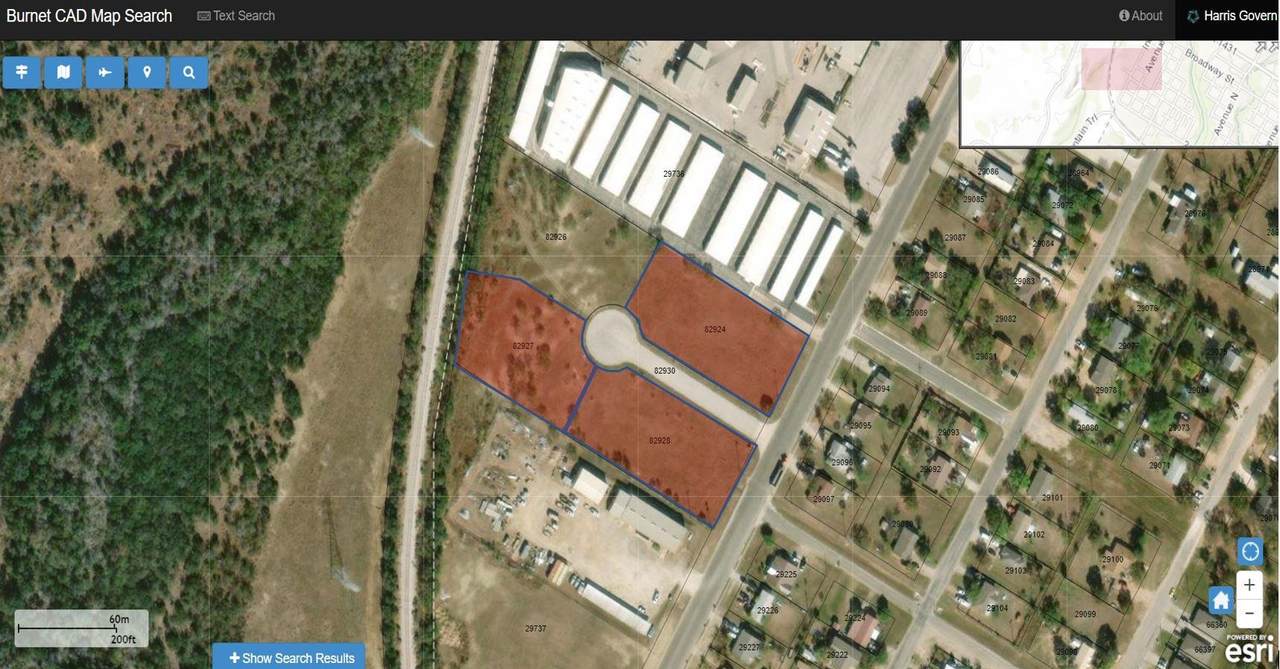Open the map layers button
Screen dimensions: 1280x669
click(x=63, y=72)
